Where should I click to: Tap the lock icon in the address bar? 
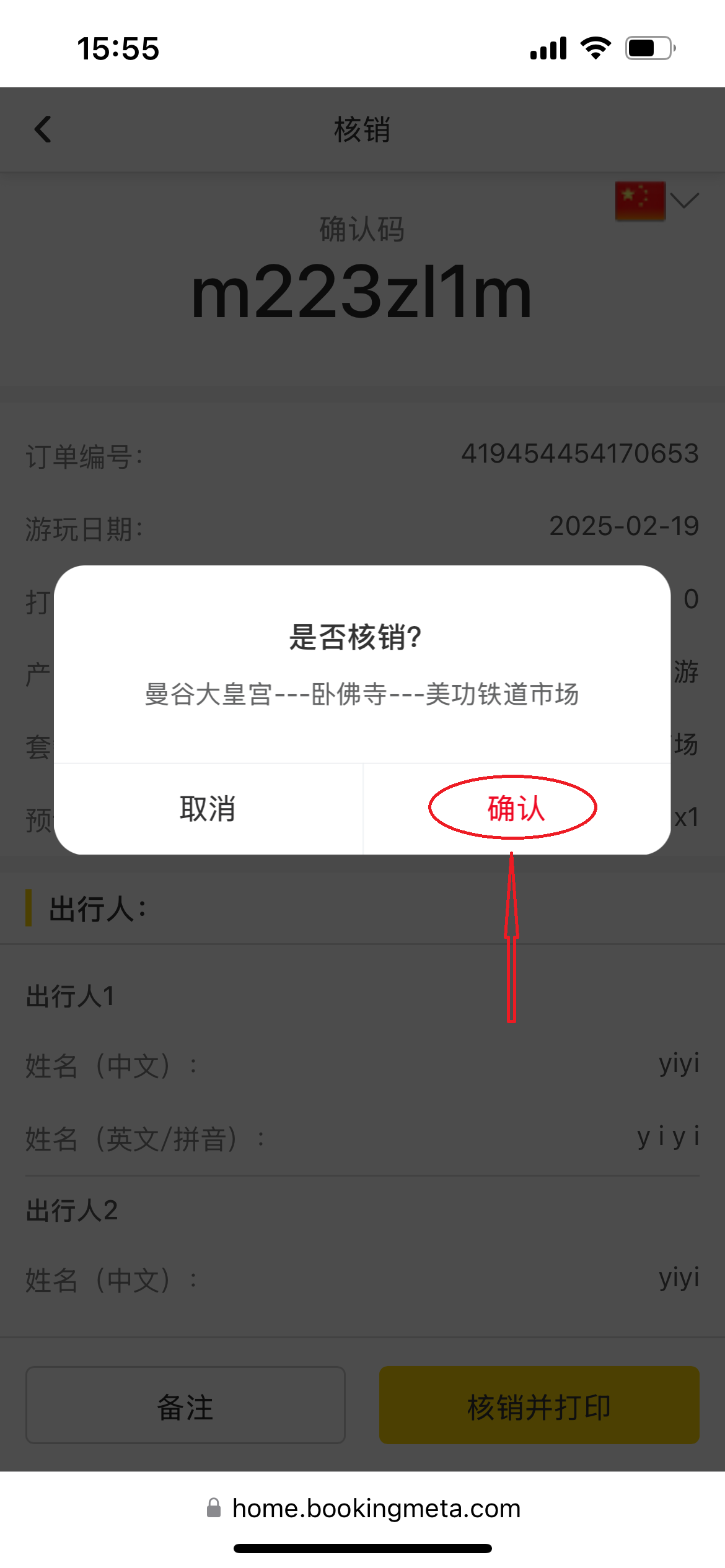point(214,1508)
